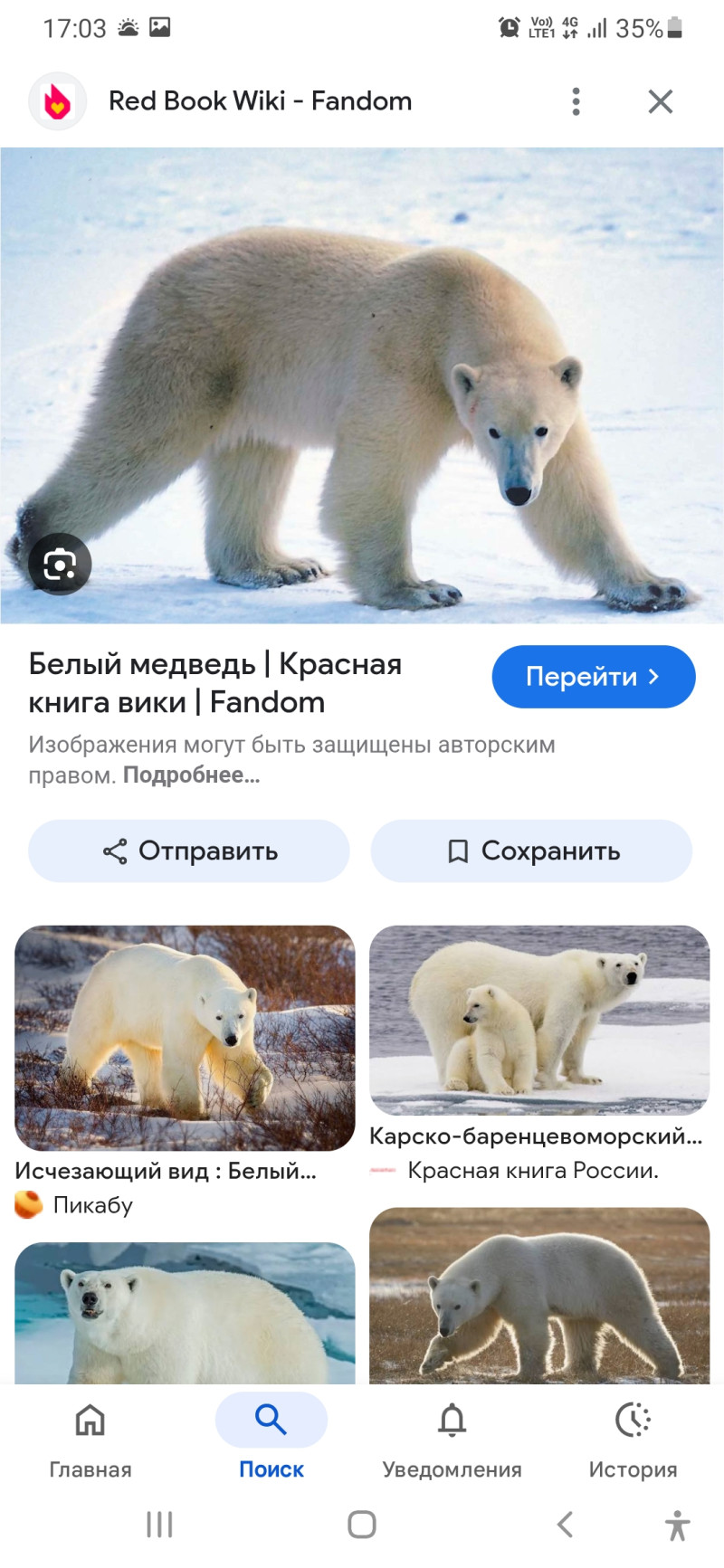Open the Подробнее copyright link
Image resolution: width=724 pixels, height=1568 pixels.
(191, 775)
